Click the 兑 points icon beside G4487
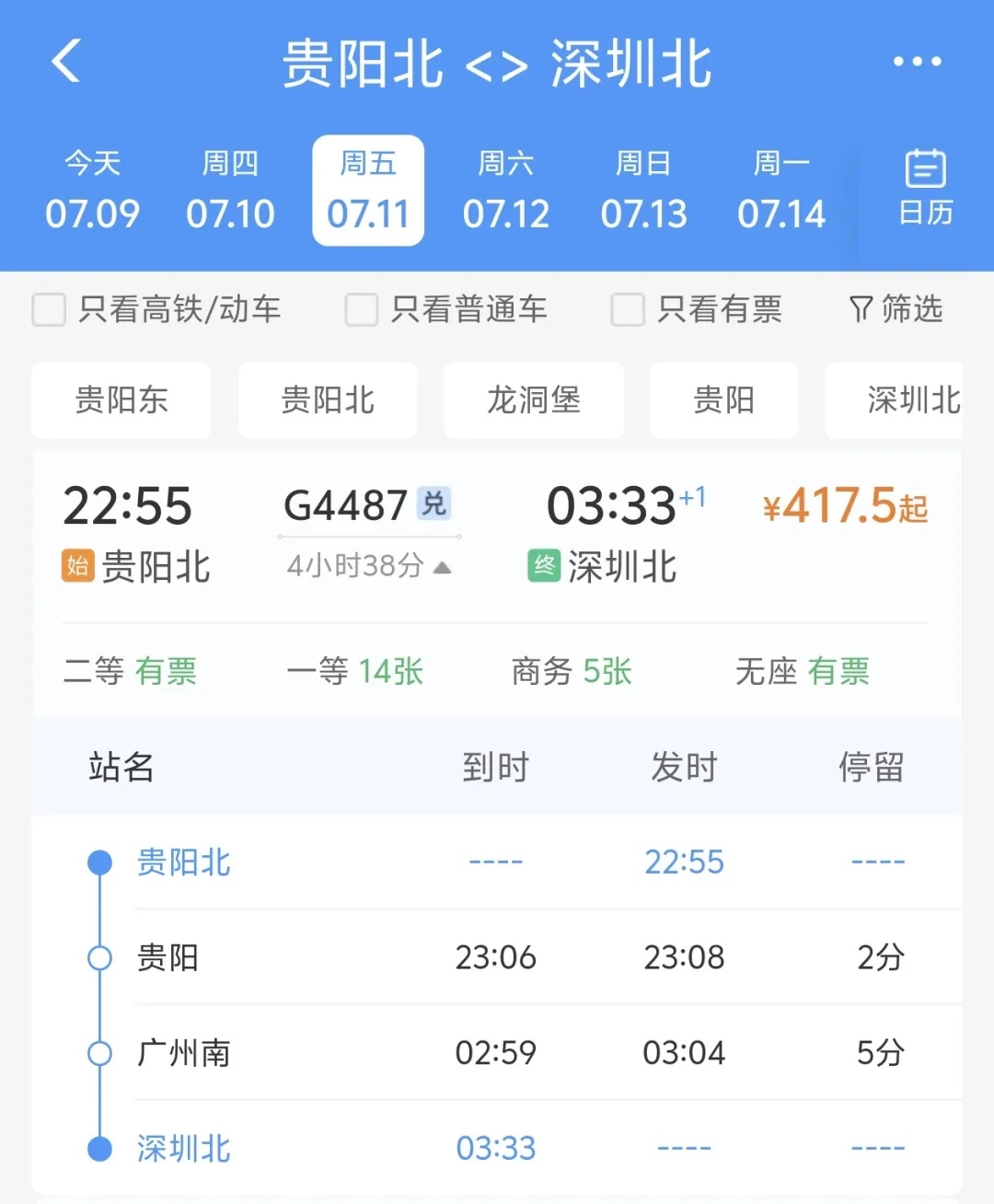 coord(434,504)
